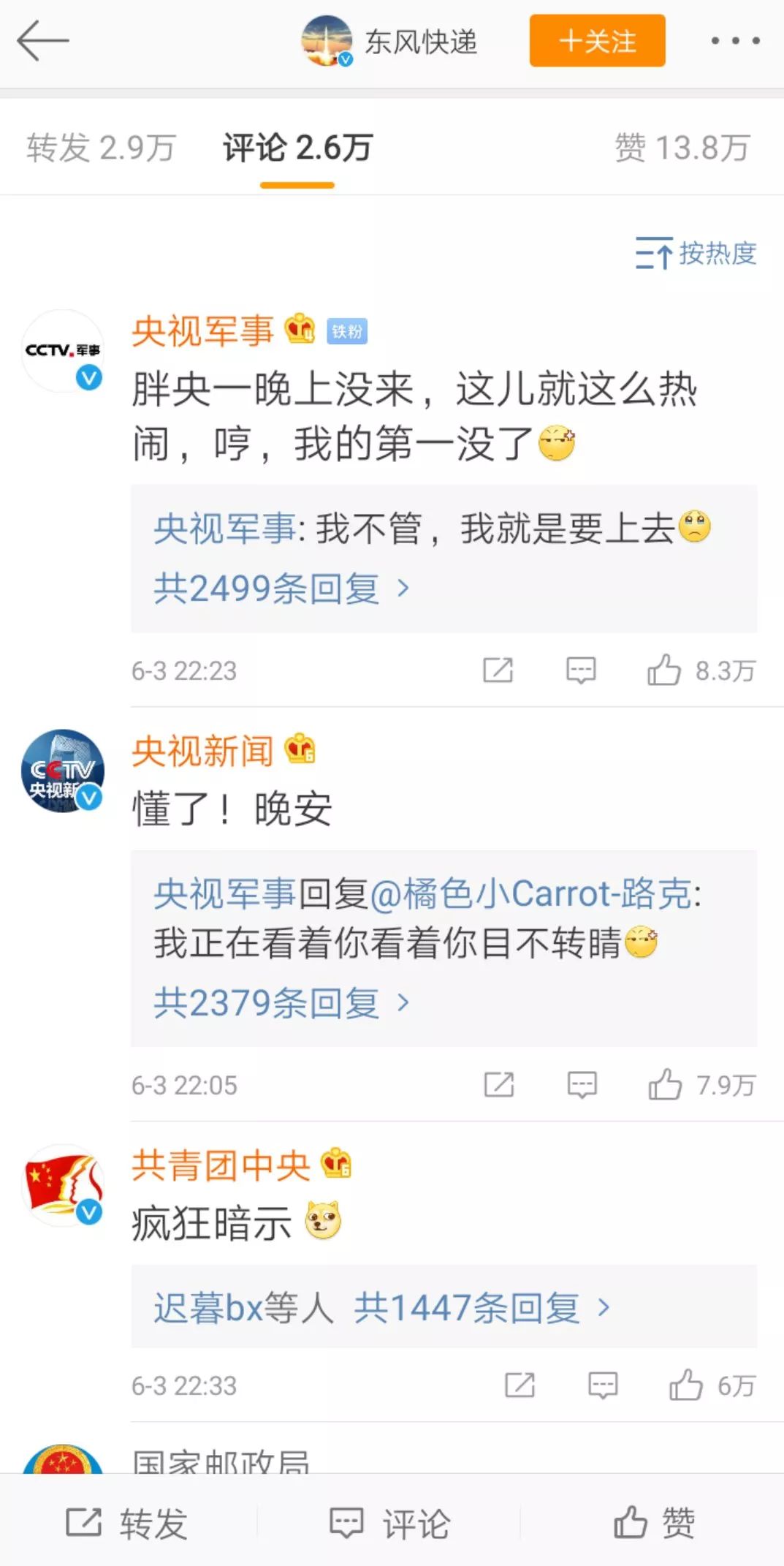Open the three-dot overflow menu

coord(735,41)
